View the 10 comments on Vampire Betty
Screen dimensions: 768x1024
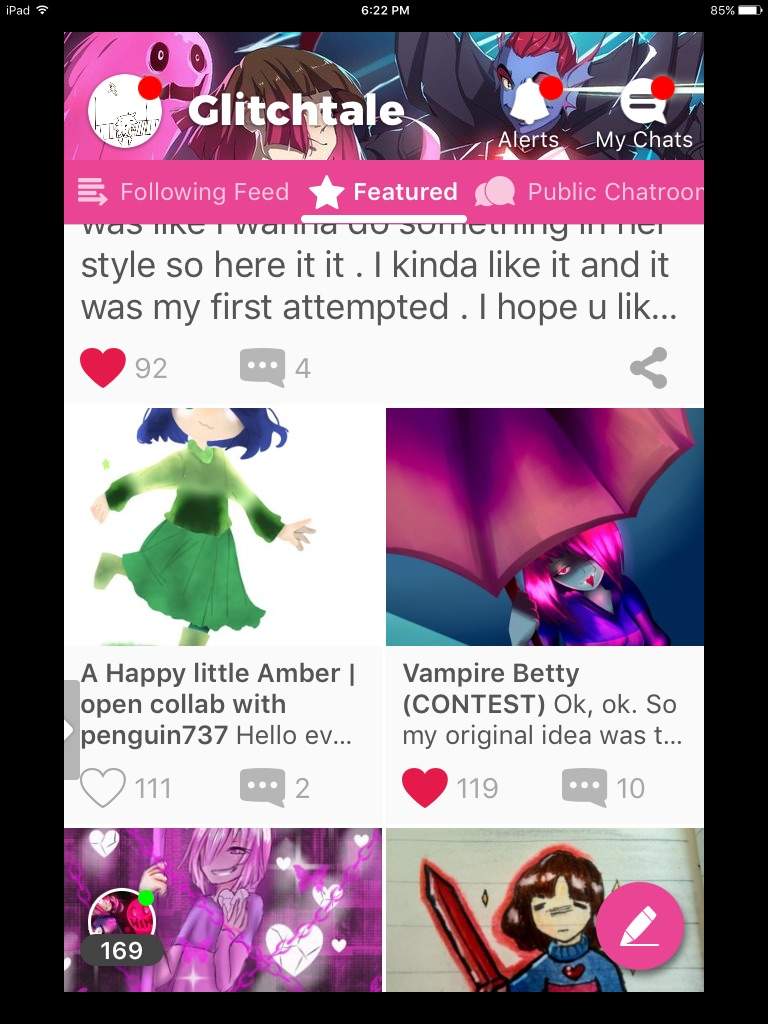pyautogui.click(x=585, y=788)
